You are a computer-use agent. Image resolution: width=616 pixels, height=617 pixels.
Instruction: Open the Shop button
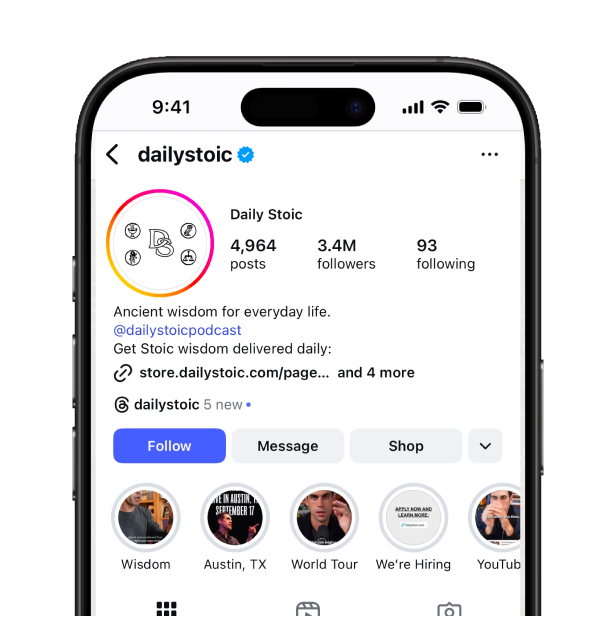(x=406, y=446)
